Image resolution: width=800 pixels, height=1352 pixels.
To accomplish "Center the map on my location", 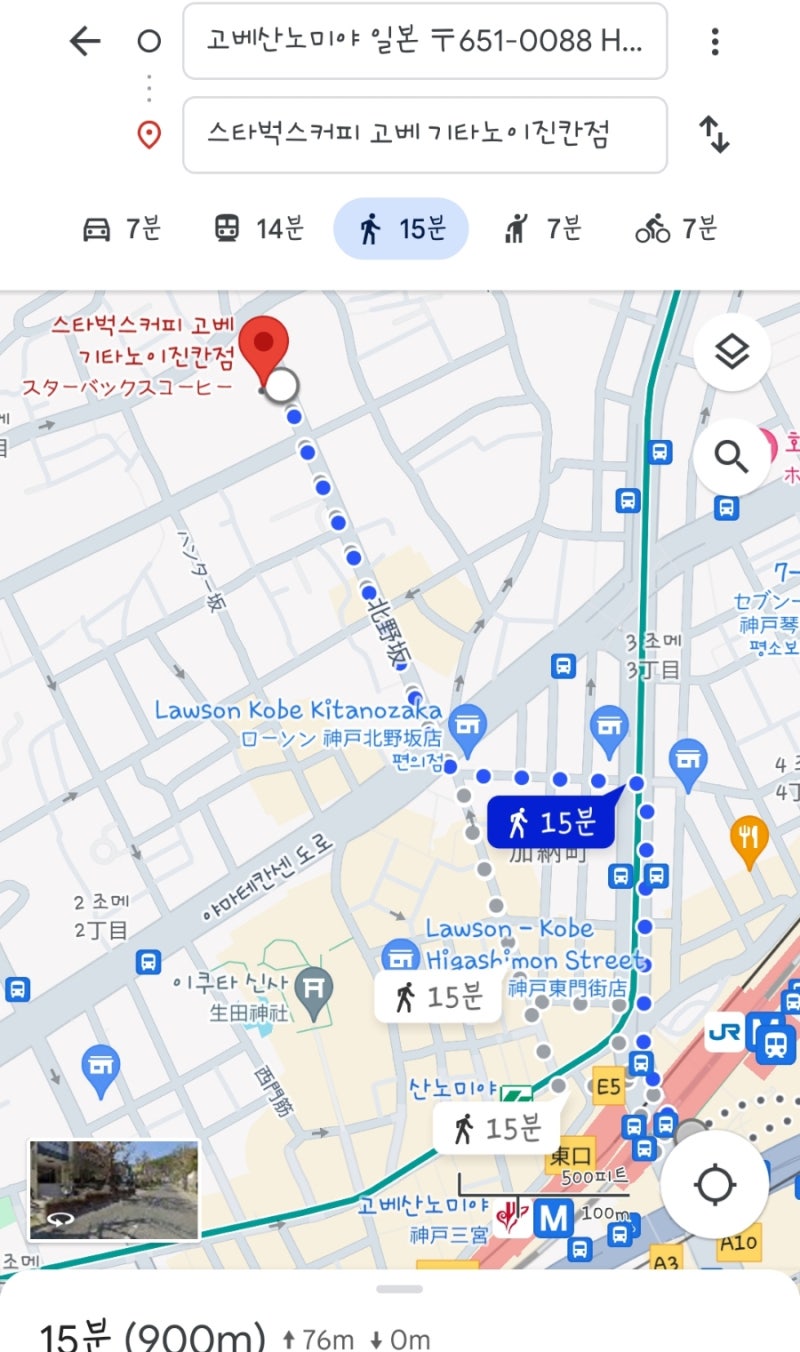I will [x=714, y=1185].
